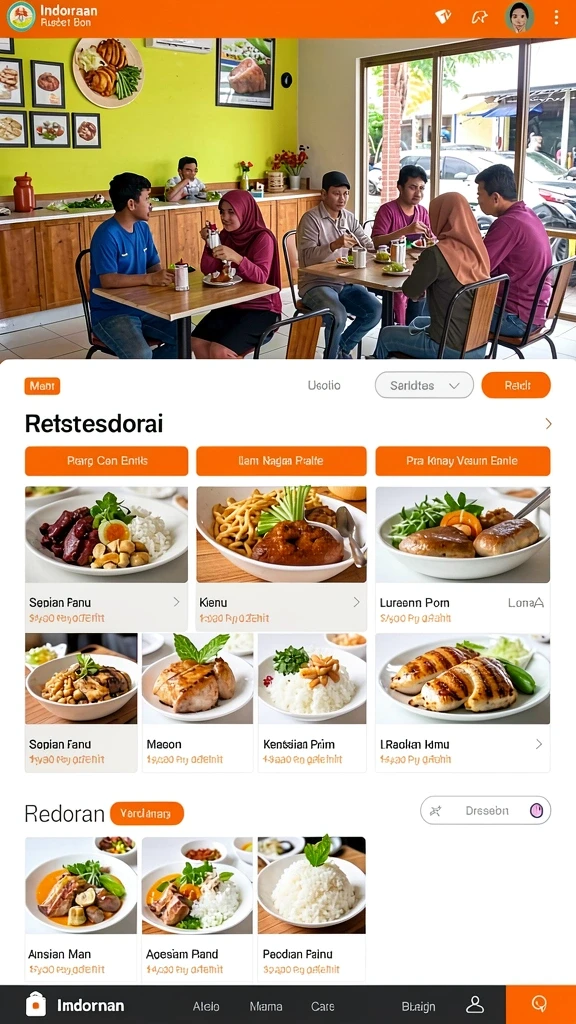Open the Lureenn Porn dish card
The height and width of the screenshot is (1024, 576).
pos(462,558)
